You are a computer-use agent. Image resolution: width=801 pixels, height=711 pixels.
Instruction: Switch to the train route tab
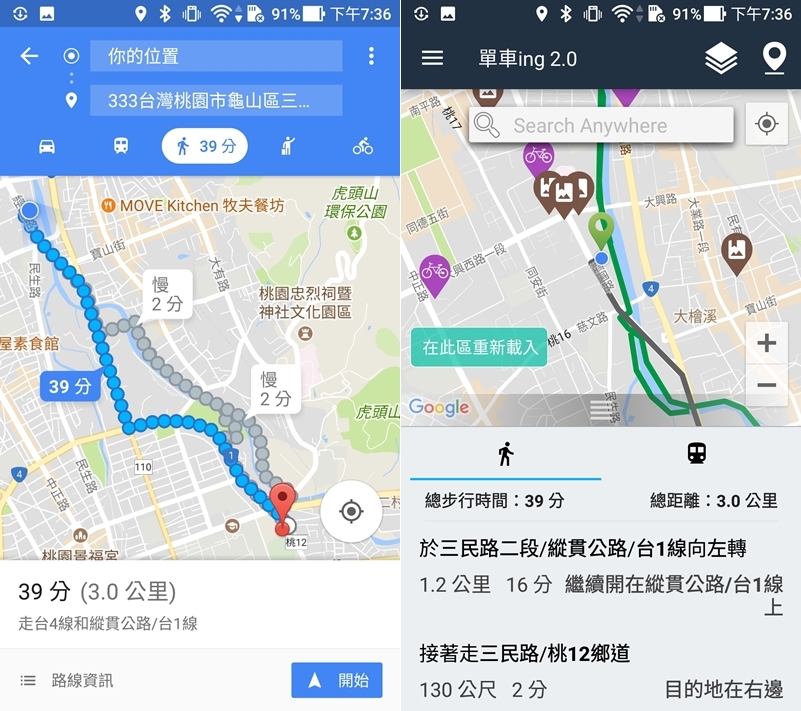pyautogui.click(x=697, y=454)
